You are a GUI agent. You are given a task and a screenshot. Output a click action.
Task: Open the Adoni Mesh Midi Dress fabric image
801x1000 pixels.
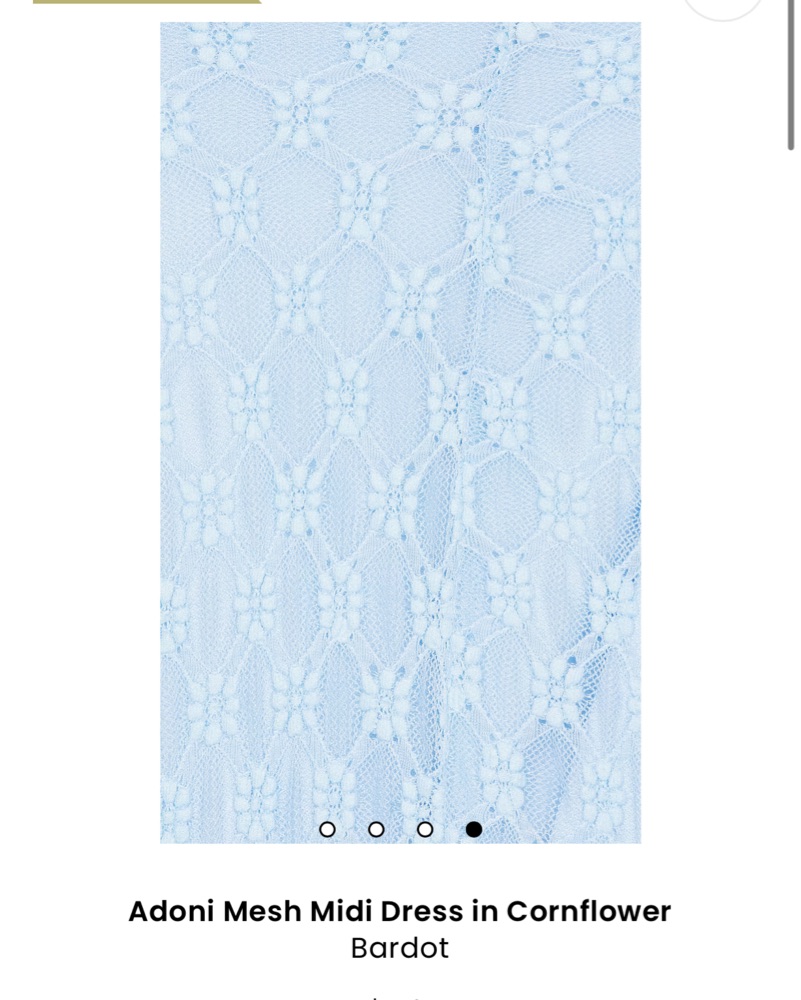click(x=400, y=420)
